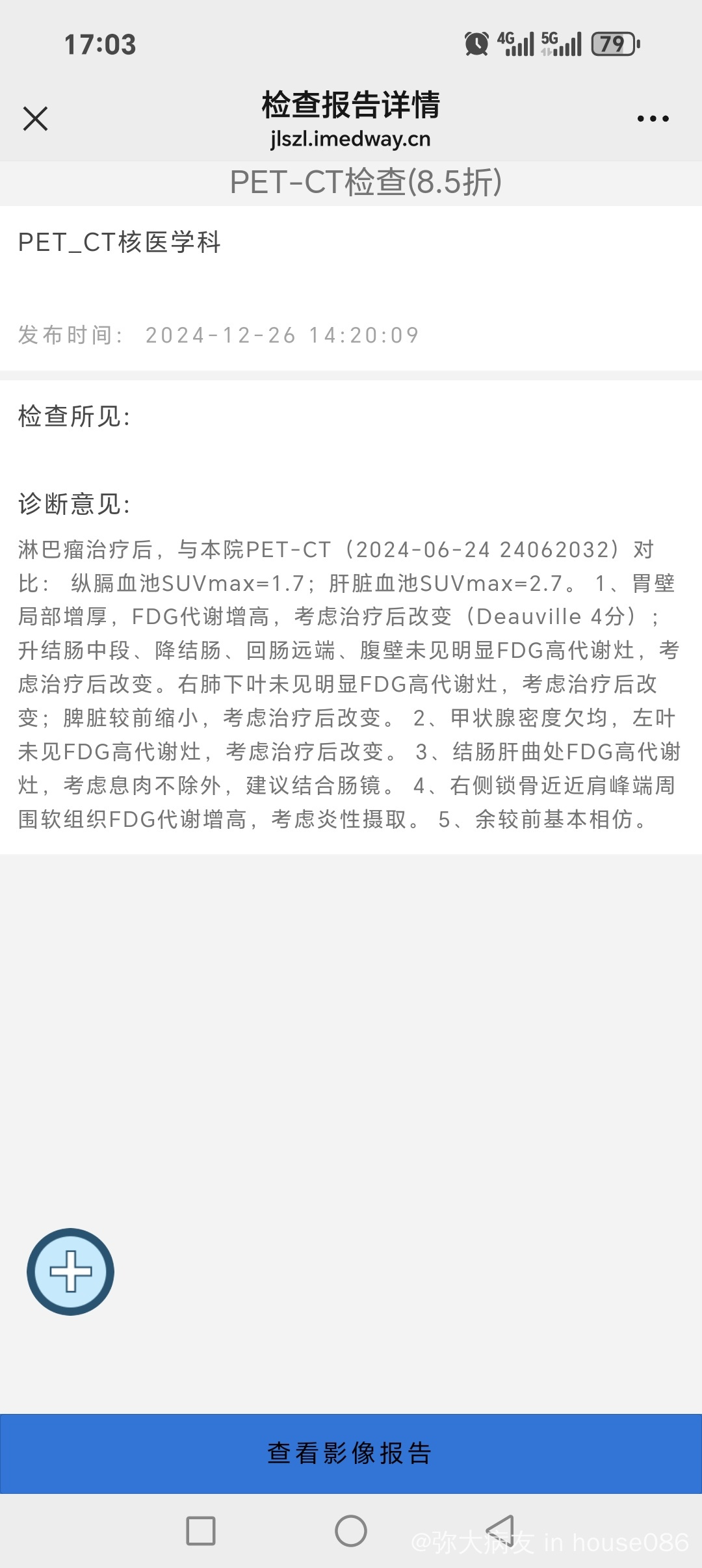702x1568 pixels.
Task: Open the three-dot more options menu
Action: click(653, 119)
